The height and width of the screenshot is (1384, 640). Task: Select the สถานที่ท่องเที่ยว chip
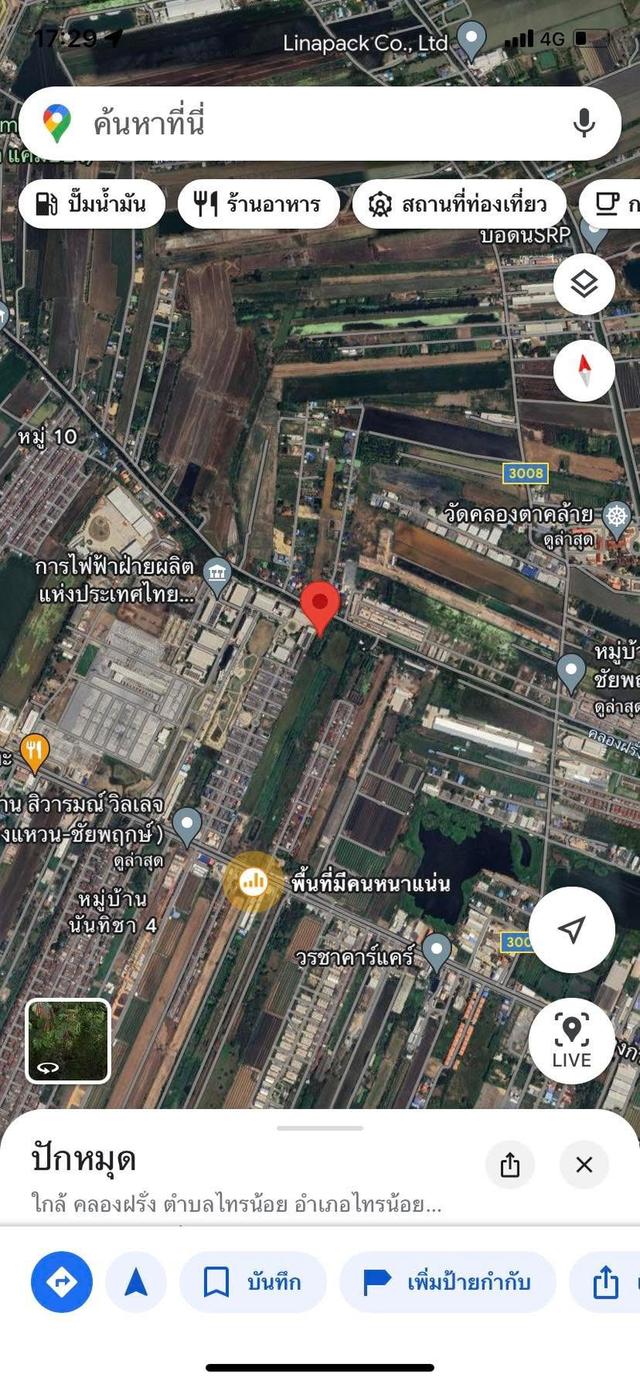click(x=458, y=204)
